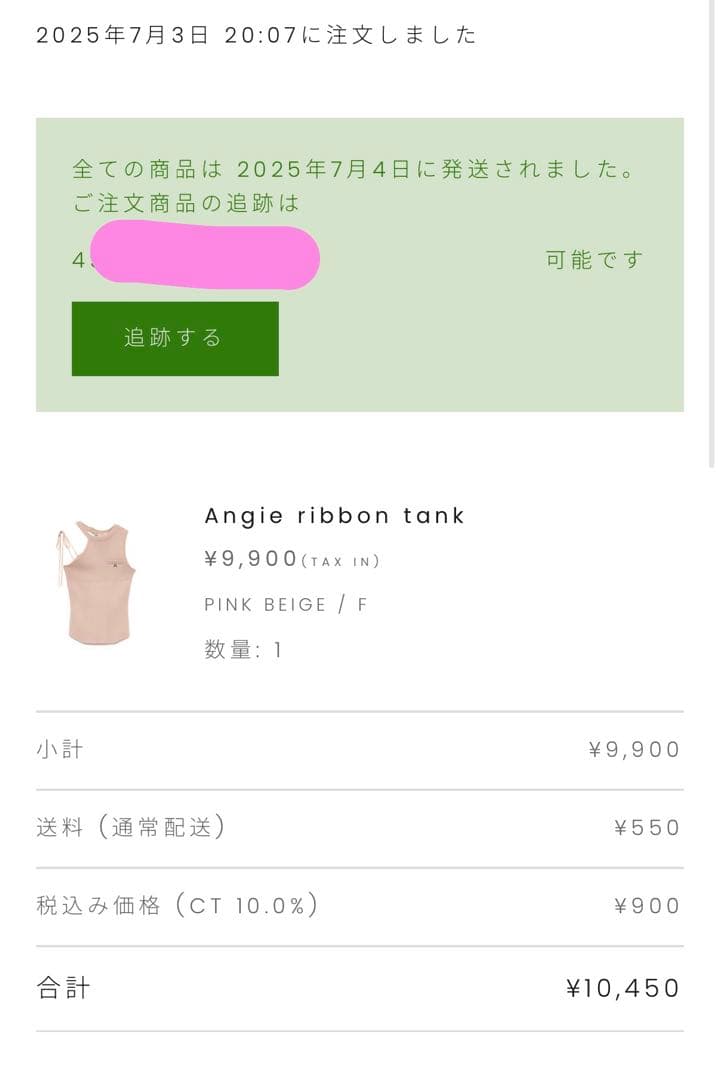720x1080 pixels.
Task: Click the 追跡する tracking button
Action: 174,338
